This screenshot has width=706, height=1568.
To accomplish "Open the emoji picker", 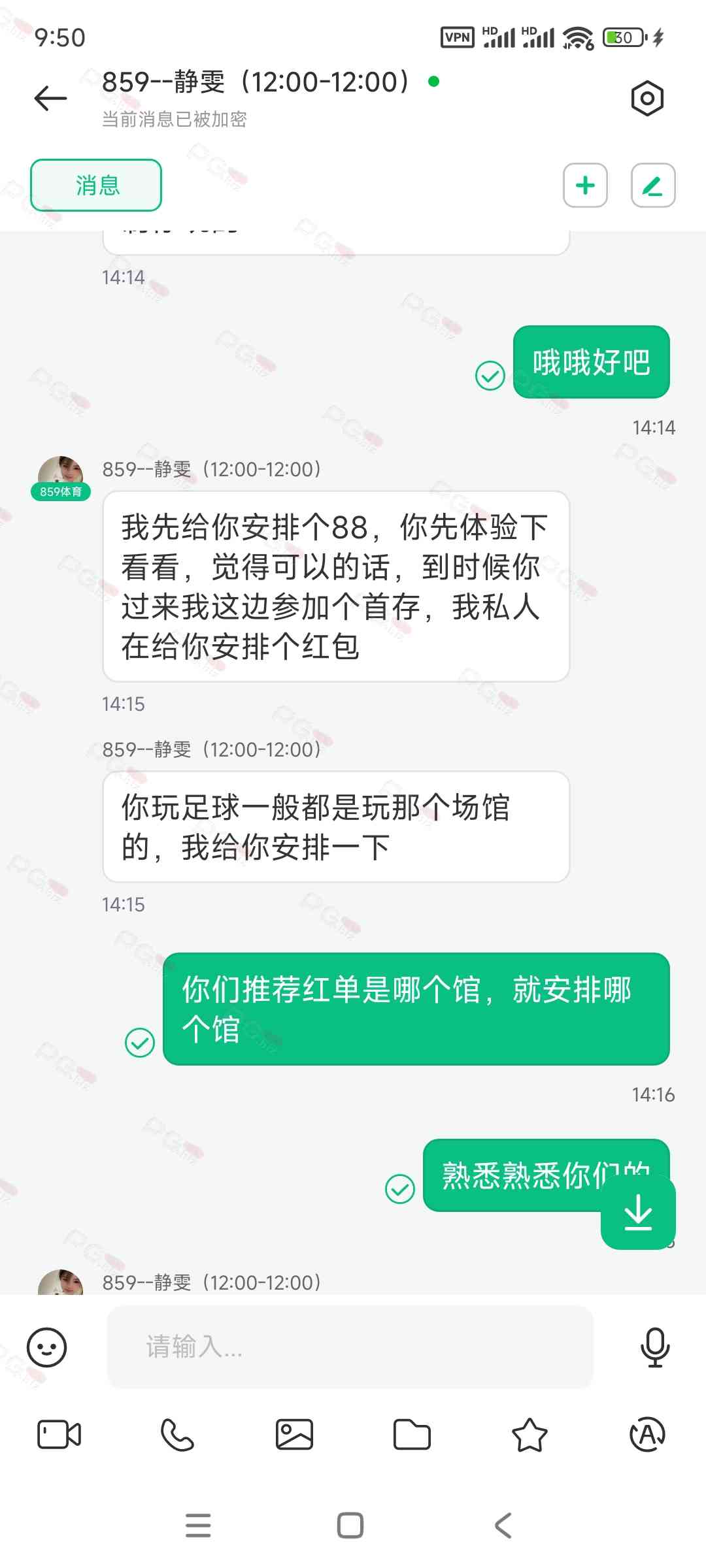I will coord(46,1347).
